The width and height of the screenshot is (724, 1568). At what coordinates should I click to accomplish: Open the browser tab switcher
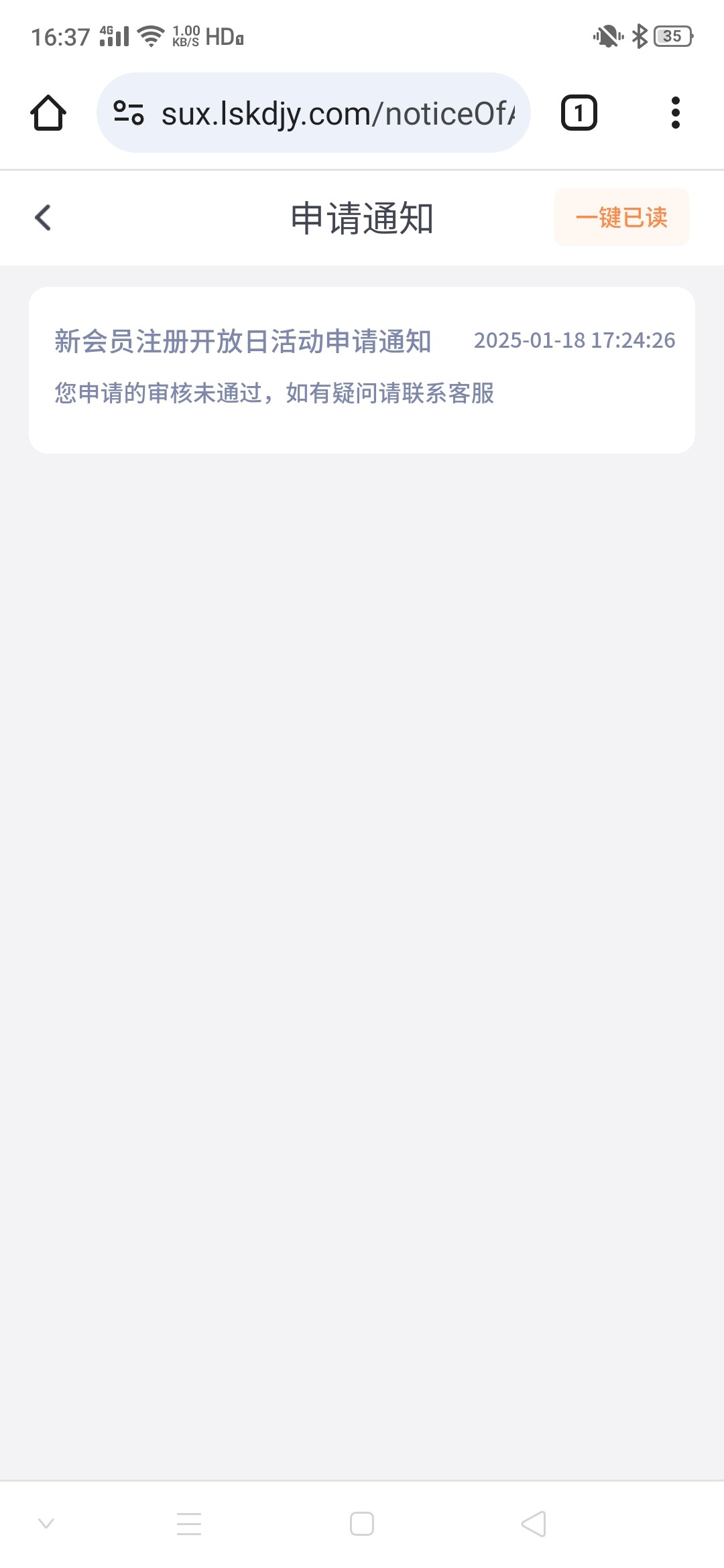coord(579,113)
